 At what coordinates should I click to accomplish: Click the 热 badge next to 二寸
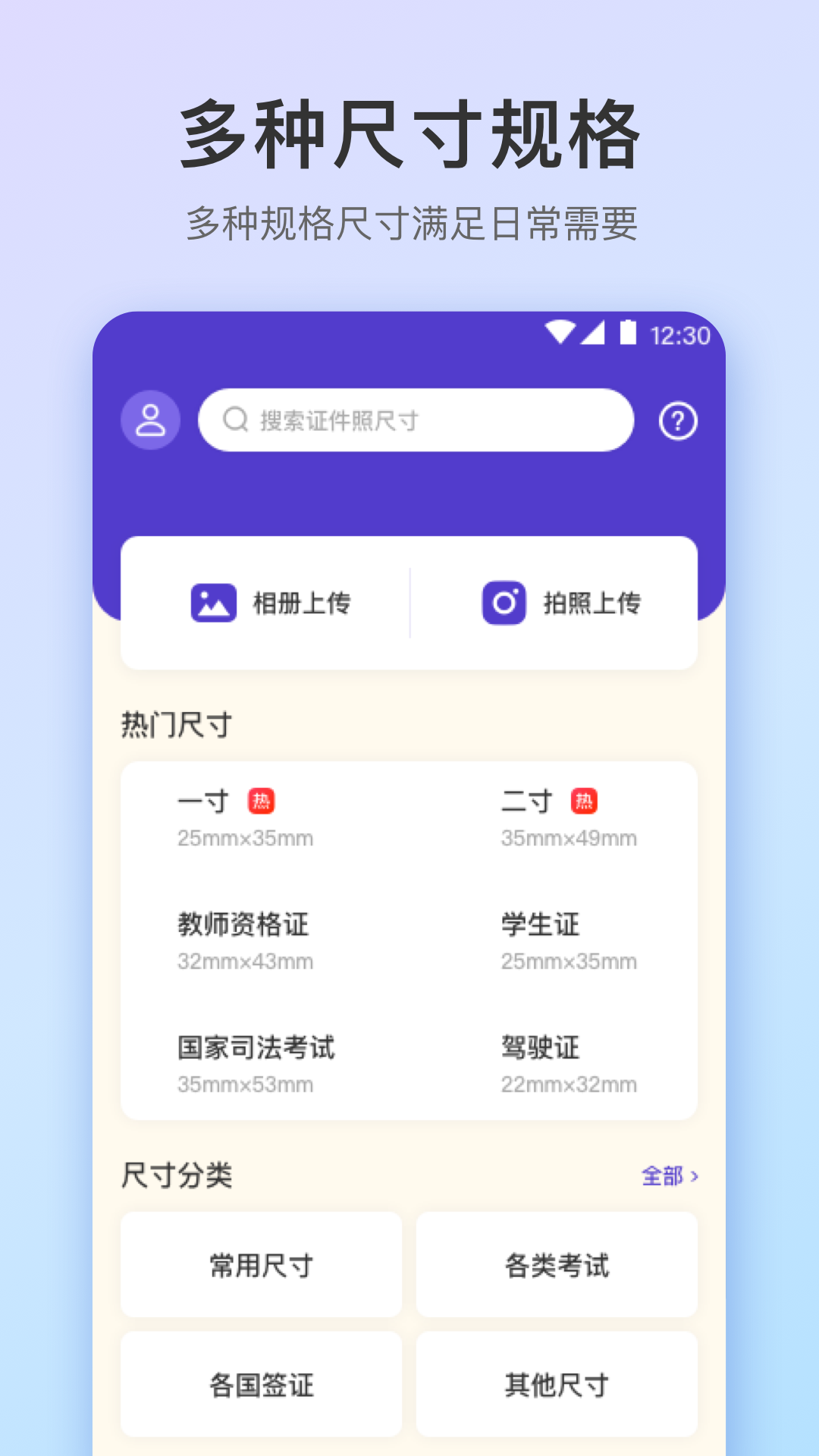click(x=584, y=801)
